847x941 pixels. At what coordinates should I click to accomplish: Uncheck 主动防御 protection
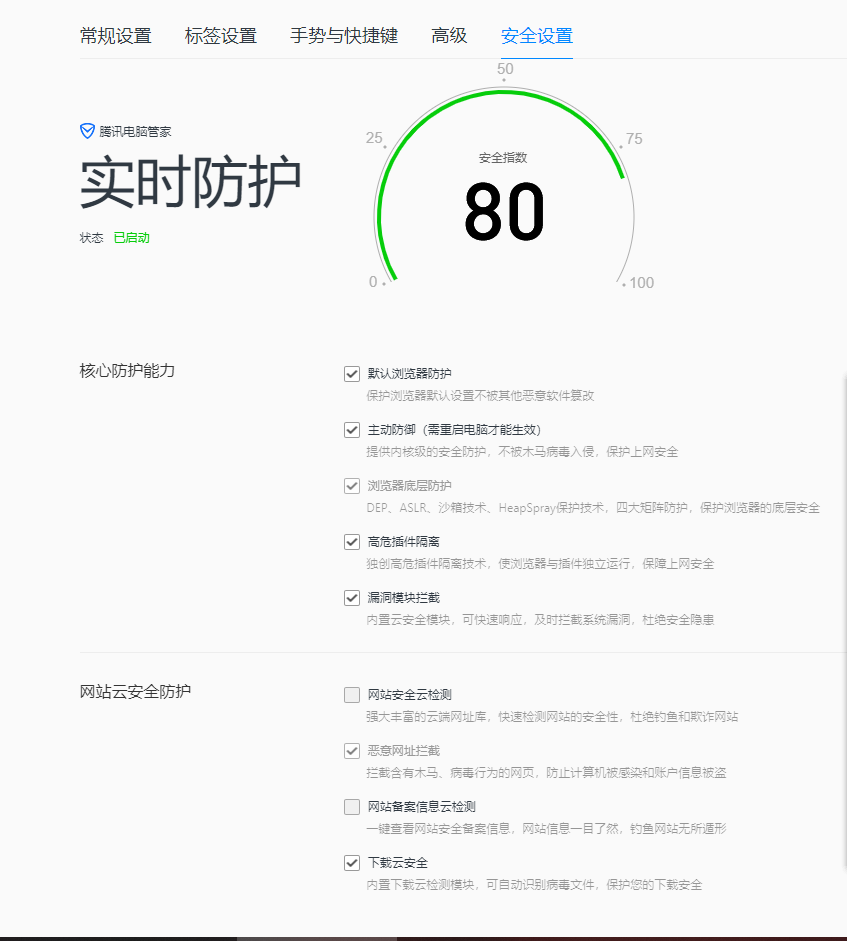pos(352,429)
